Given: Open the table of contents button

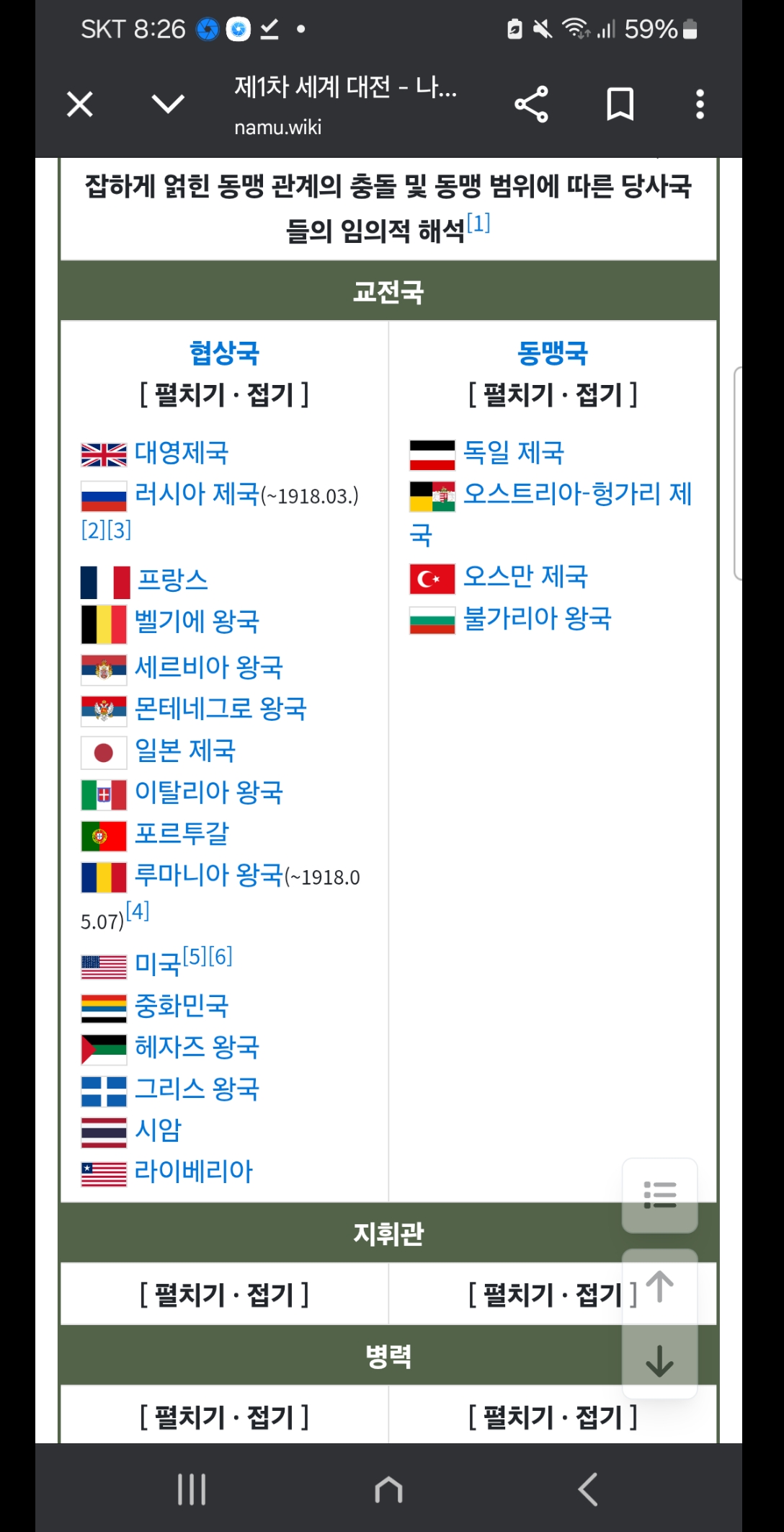Looking at the screenshot, I should tap(659, 1195).
